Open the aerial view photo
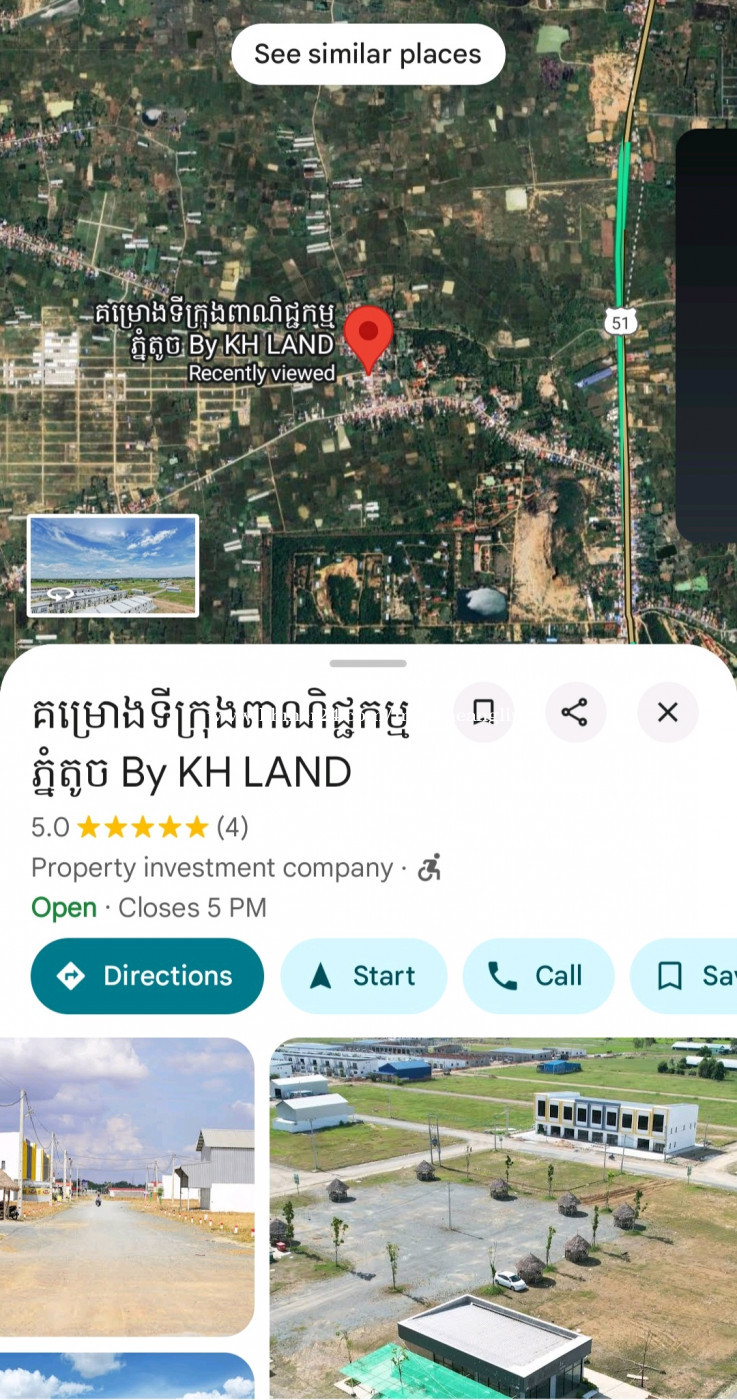Viewport: 737px width, 1400px height. pos(503,1217)
